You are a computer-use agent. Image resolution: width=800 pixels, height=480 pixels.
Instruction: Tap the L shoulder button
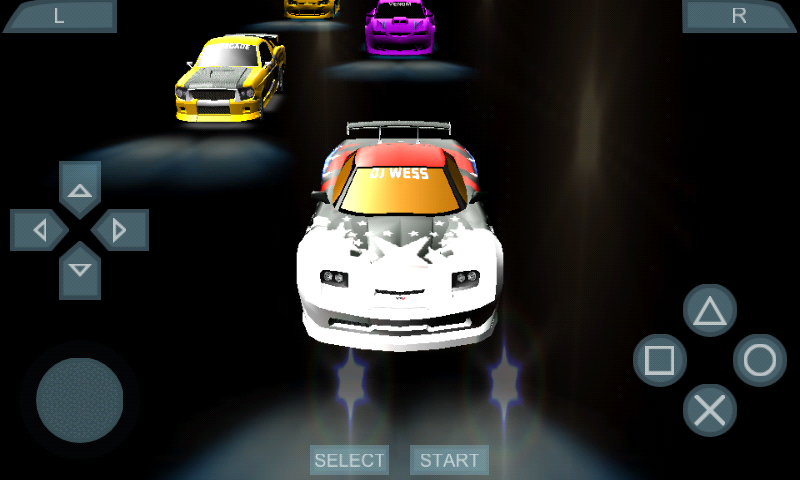click(x=59, y=16)
